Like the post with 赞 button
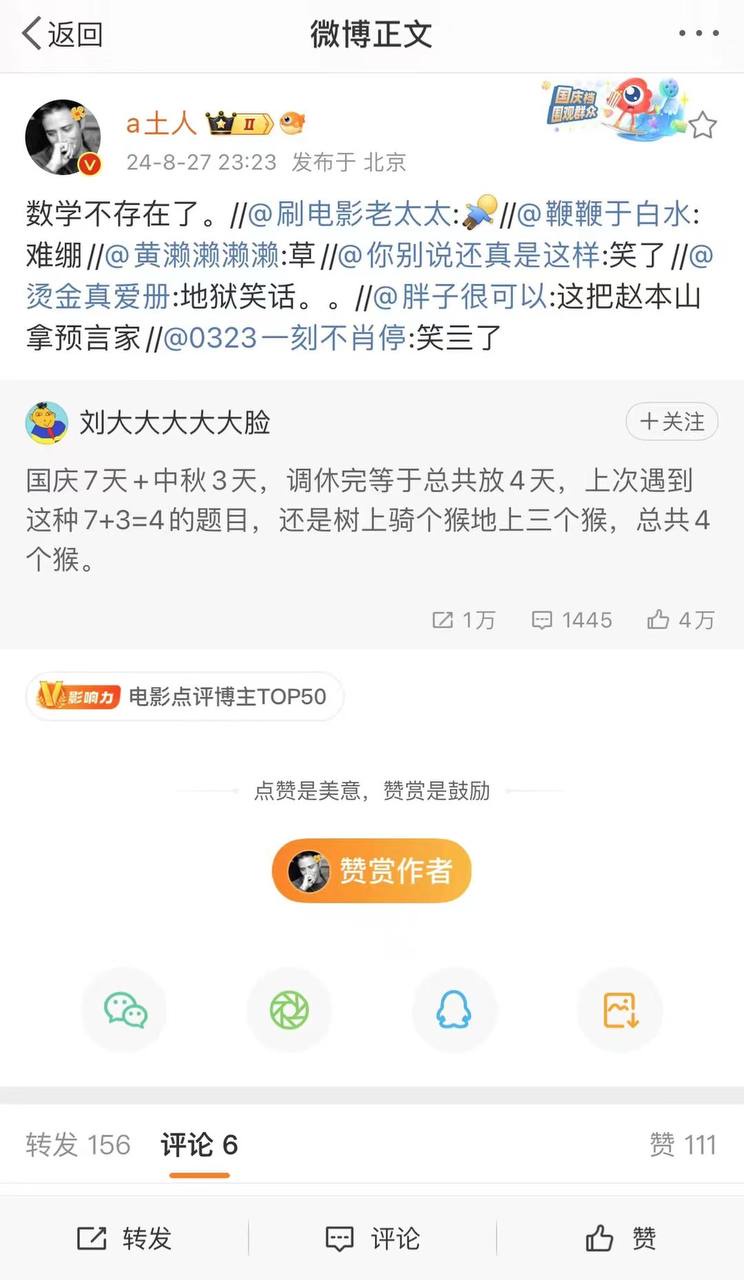 pos(621,1239)
